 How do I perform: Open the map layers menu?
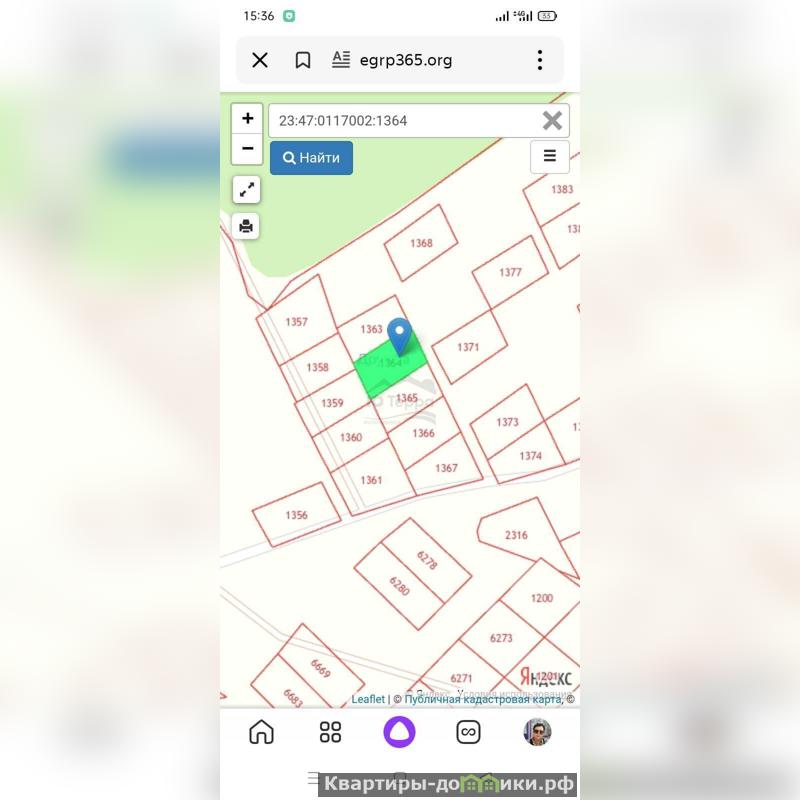(549, 157)
